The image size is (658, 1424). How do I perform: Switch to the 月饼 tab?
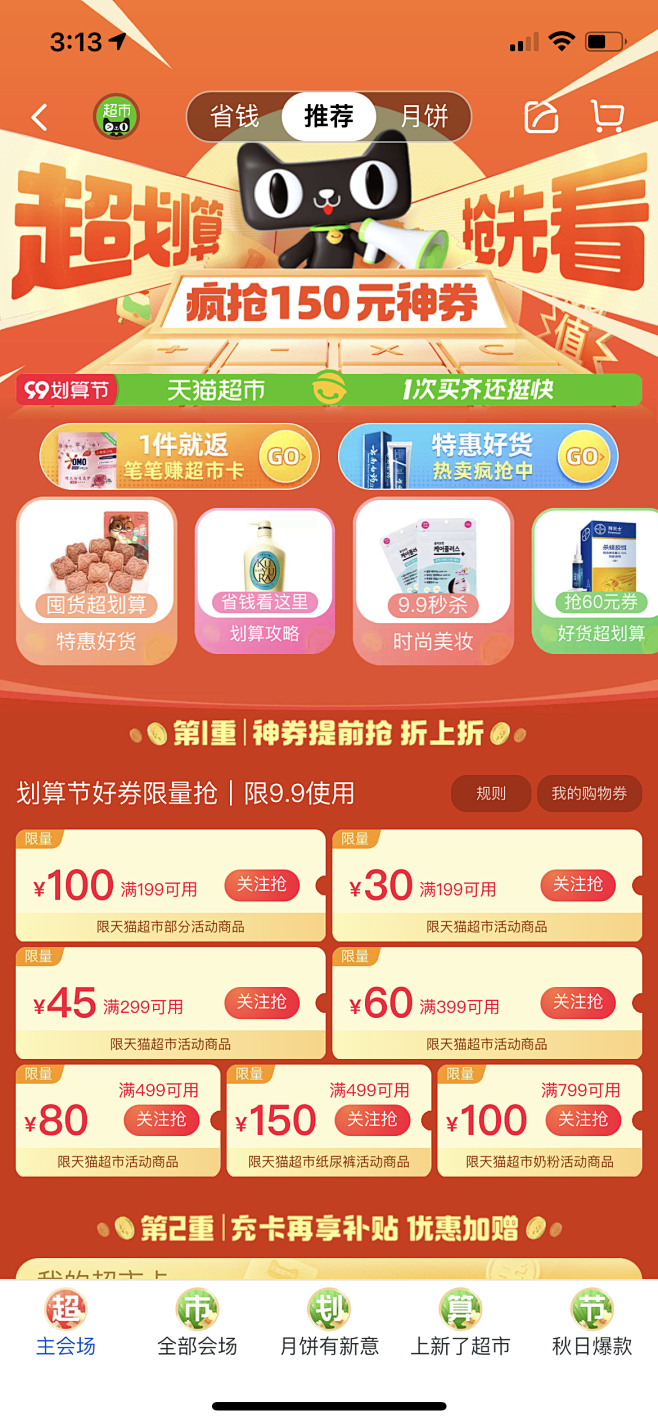pos(424,117)
